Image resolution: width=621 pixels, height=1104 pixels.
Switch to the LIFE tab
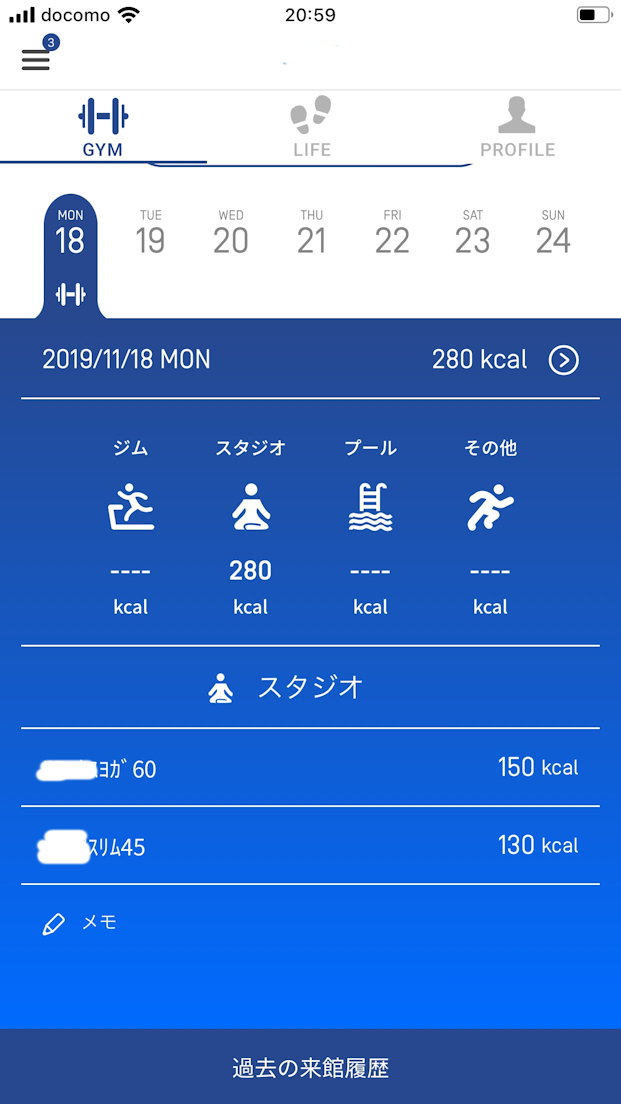point(311,128)
